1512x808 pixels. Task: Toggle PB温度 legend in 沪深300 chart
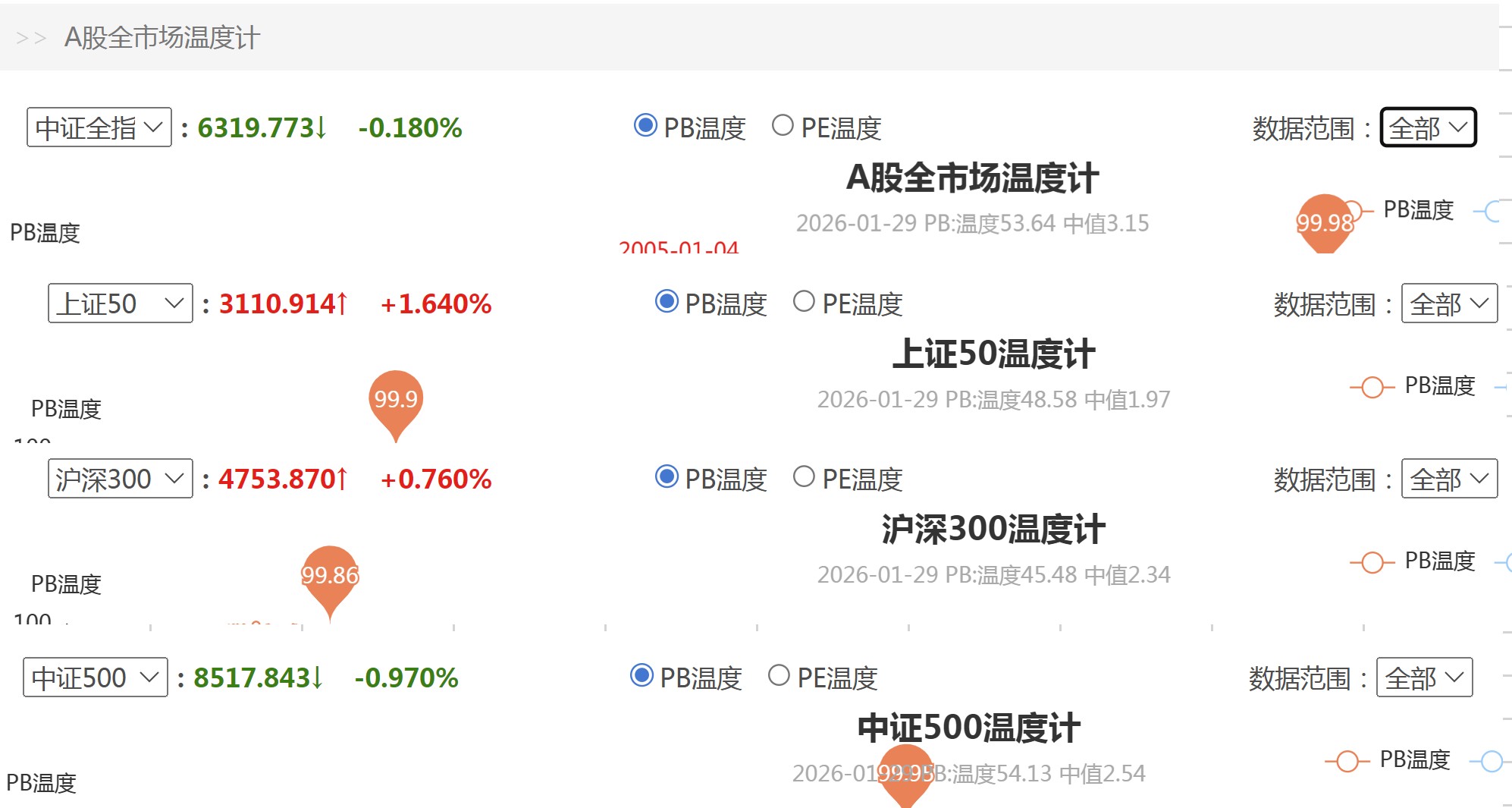(1413, 561)
